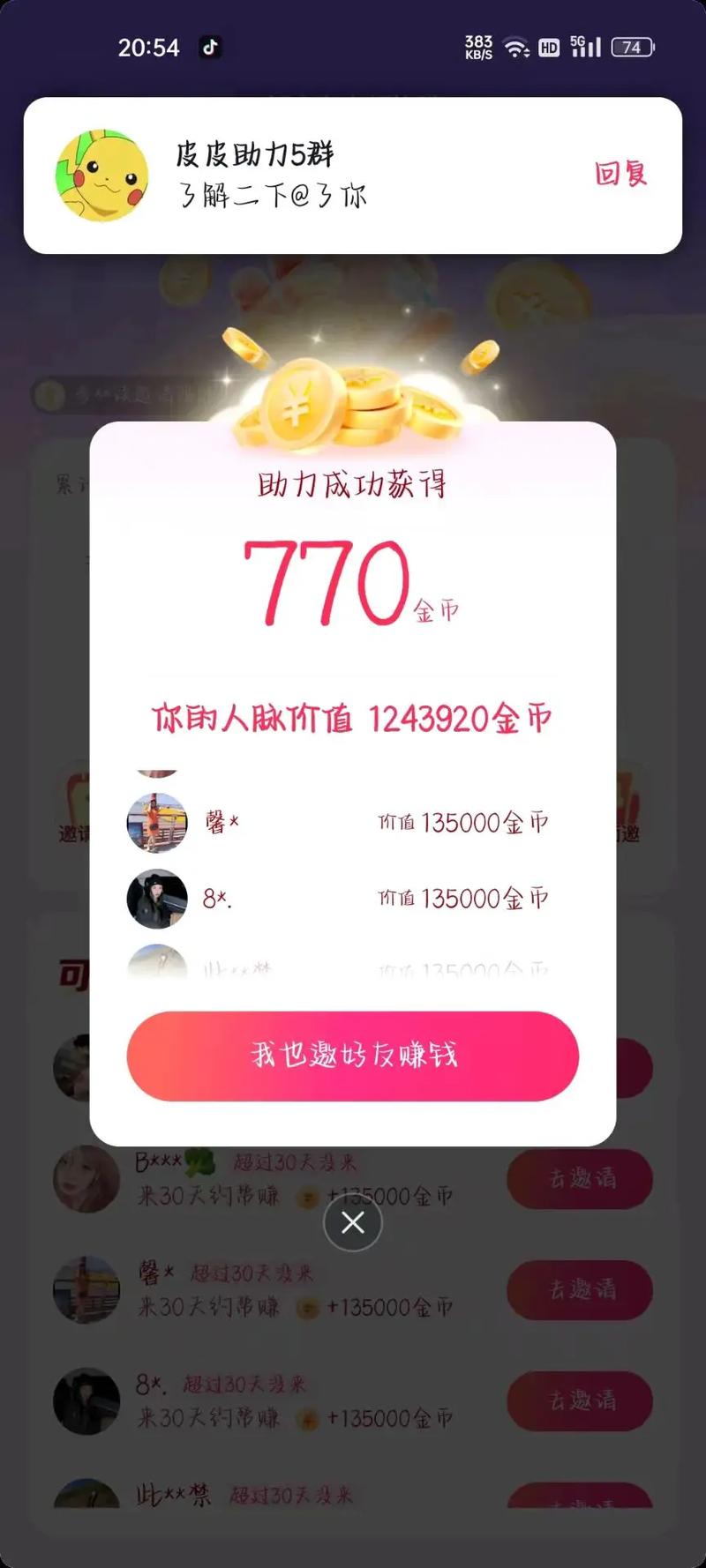Viewport: 706px width, 1568px height.
Task: Tap the 我也邀好友赚钱 button
Action: [x=353, y=1056]
